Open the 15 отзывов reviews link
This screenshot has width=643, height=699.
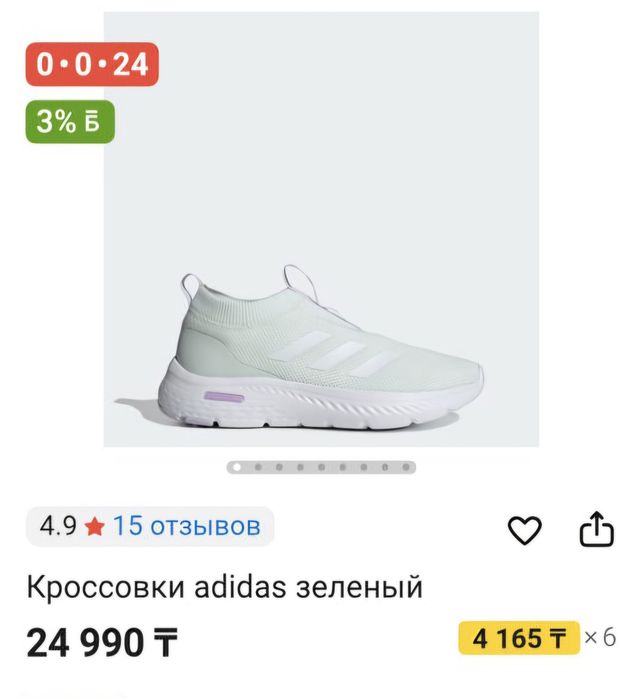[186, 526]
